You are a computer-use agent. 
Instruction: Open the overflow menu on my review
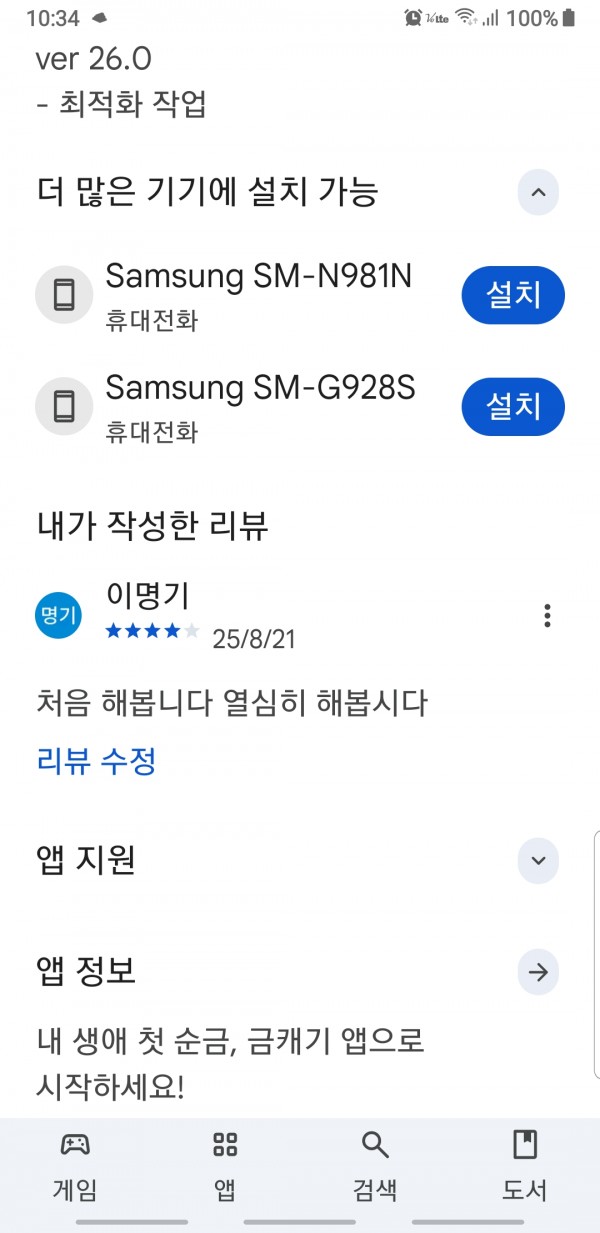[x=547, y=615]
